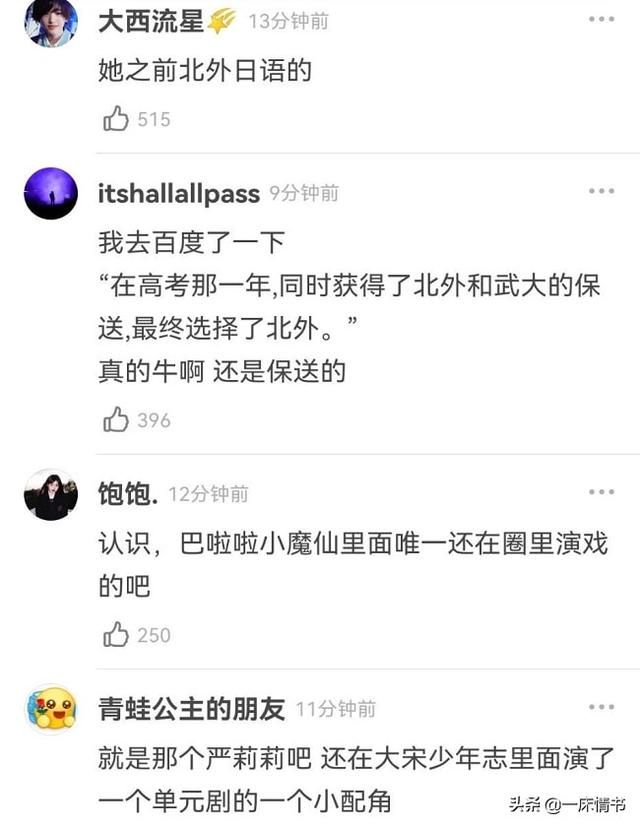
Task: Open the username link 青蛙公主的朋友
Action: tap(191, 709)
